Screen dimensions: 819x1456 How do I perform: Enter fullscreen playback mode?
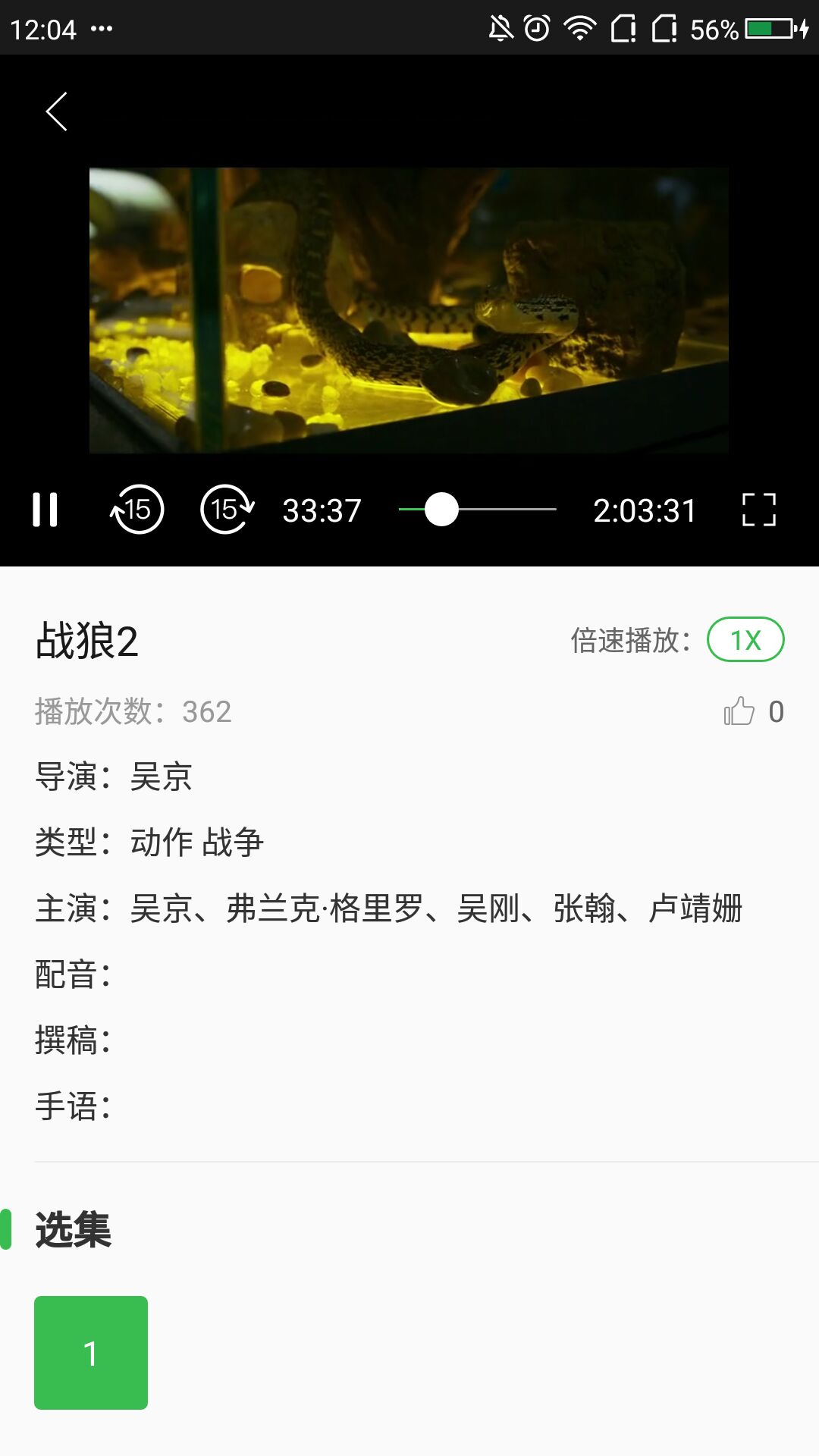(761, 510)
